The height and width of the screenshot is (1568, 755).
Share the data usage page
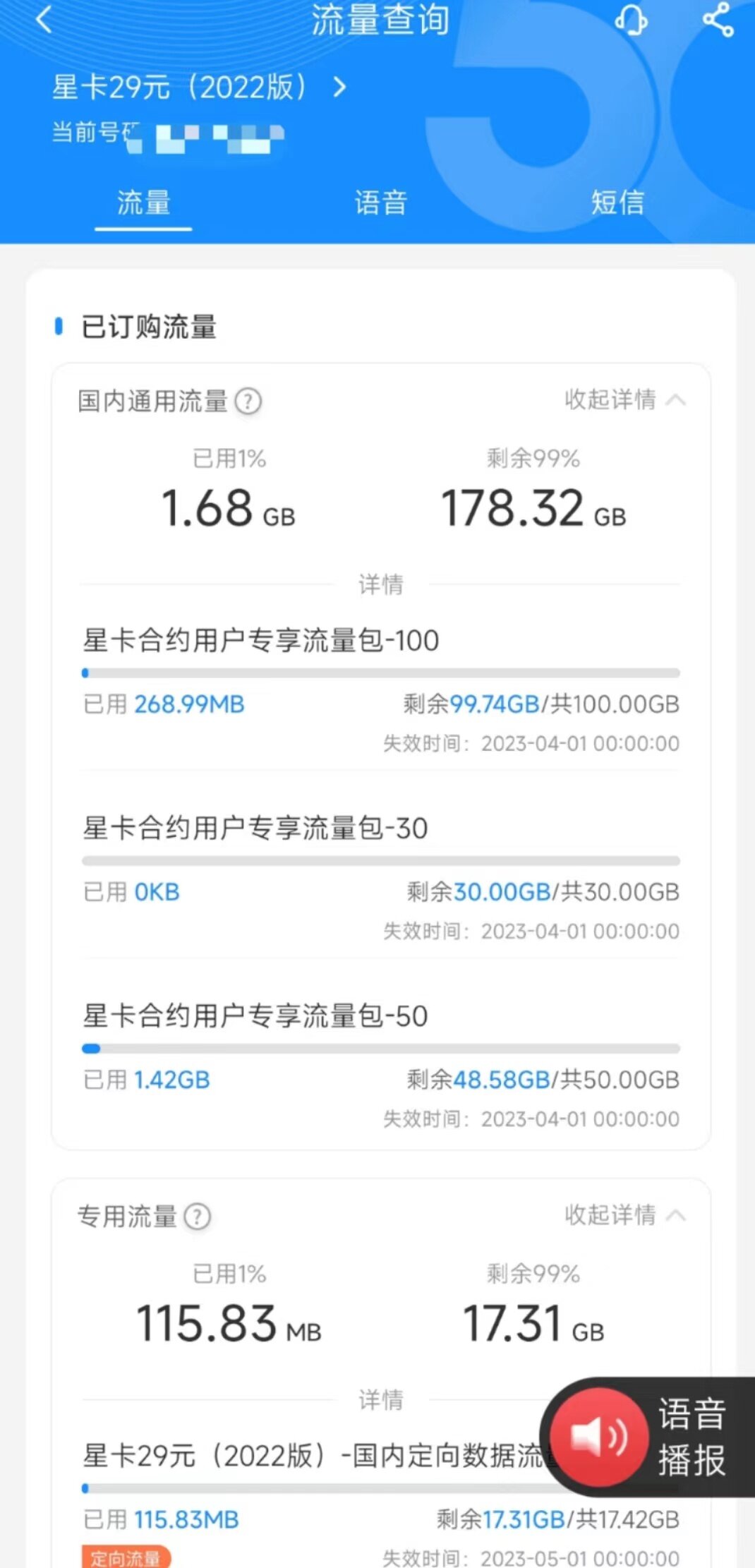[x=718, y=19]
